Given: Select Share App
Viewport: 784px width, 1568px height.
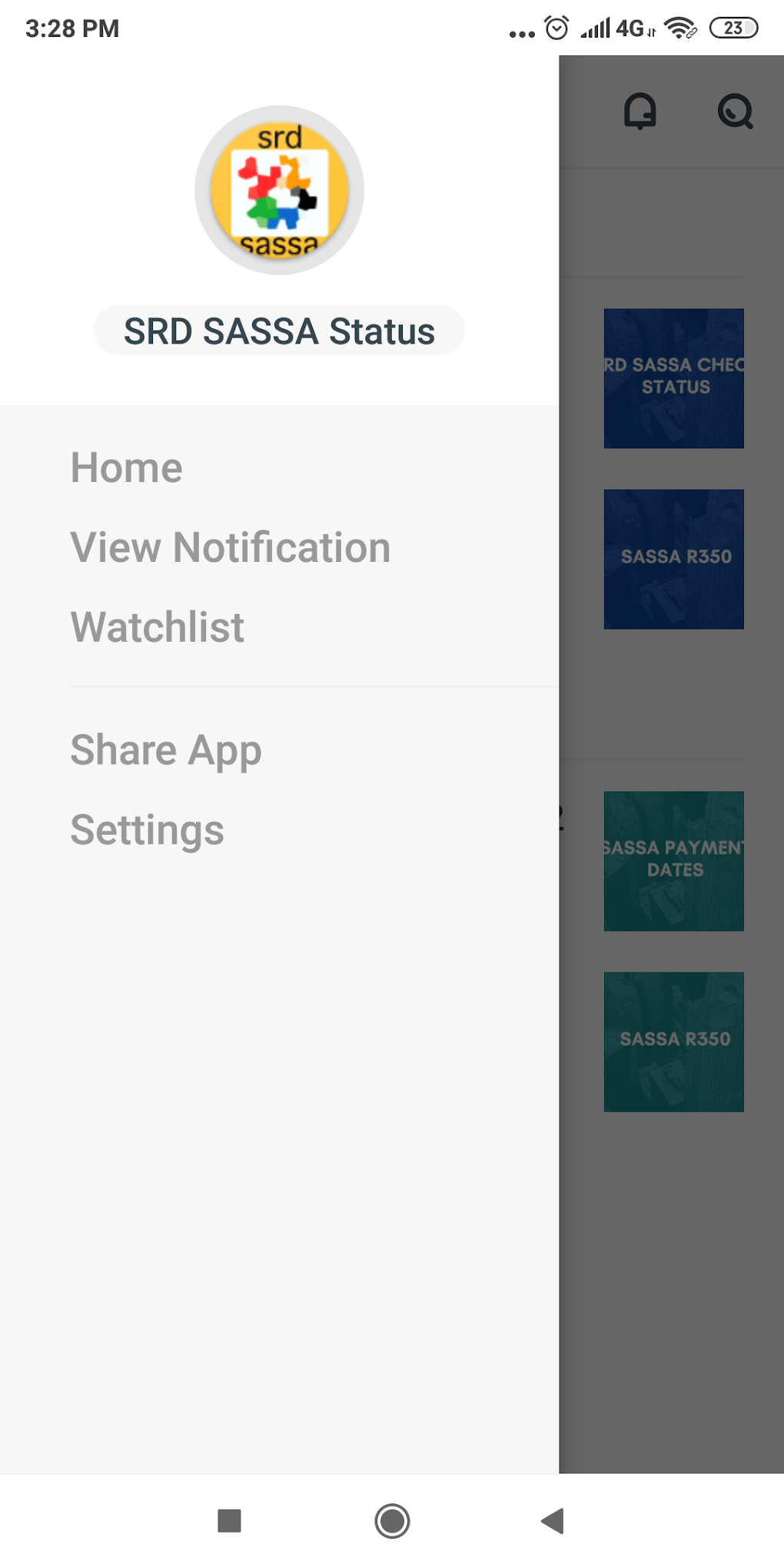Looking at the screenshot, I should pos(166,750).
